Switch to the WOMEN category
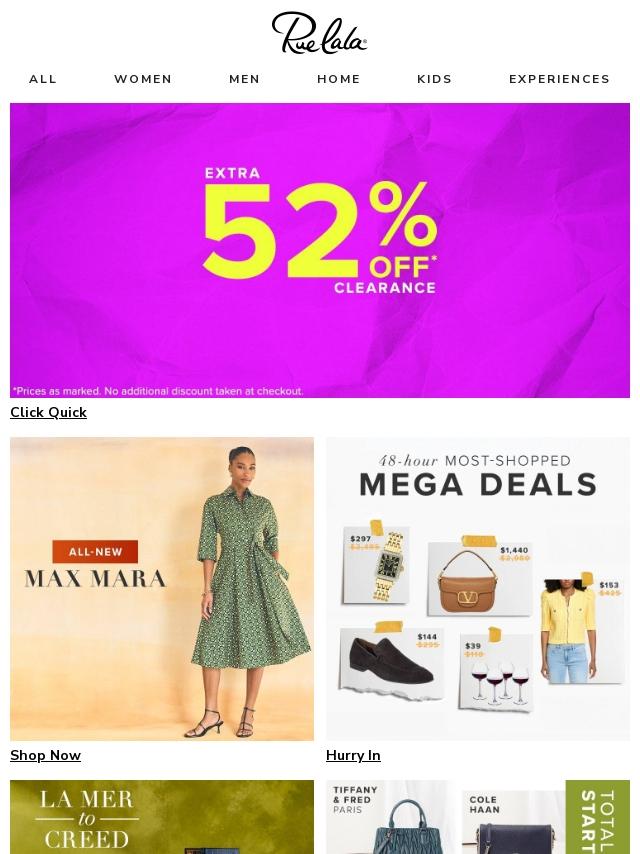Image resolution: width=640 pixels, height=854 pixels. pos(143,79)
